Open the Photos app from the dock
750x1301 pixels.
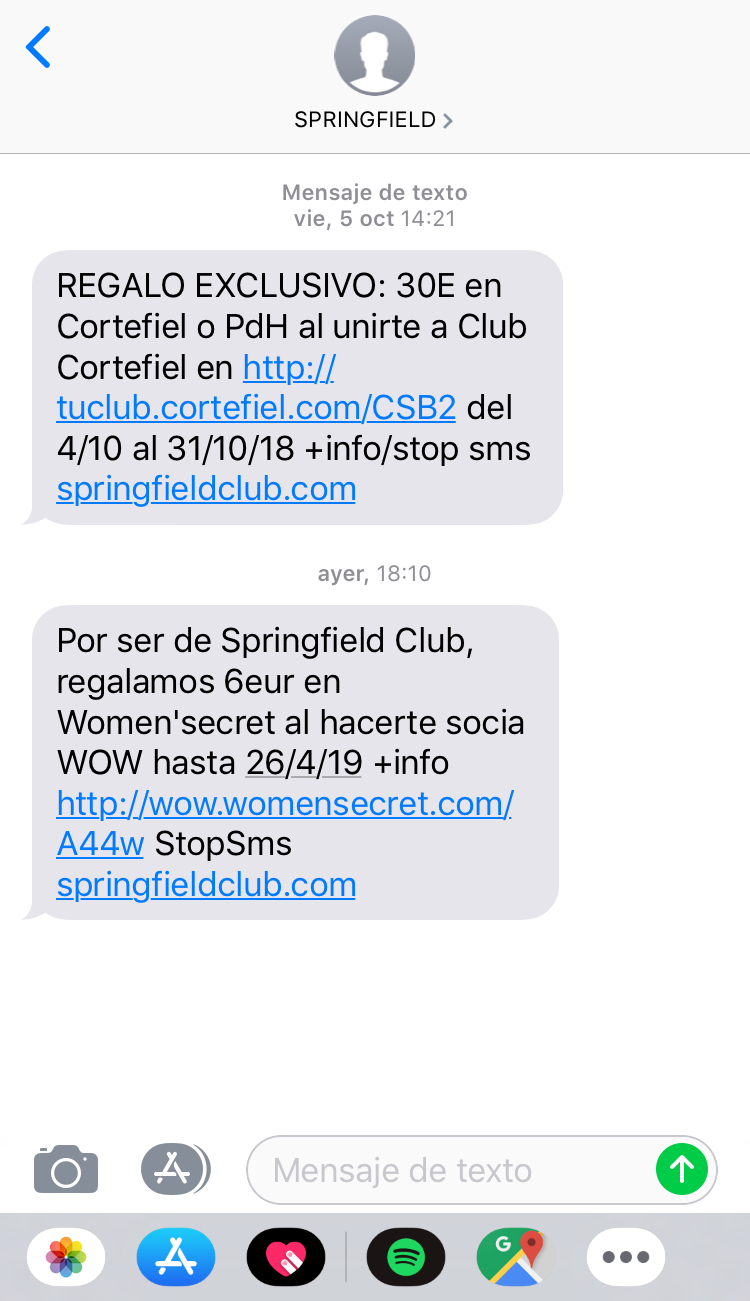65,1257
